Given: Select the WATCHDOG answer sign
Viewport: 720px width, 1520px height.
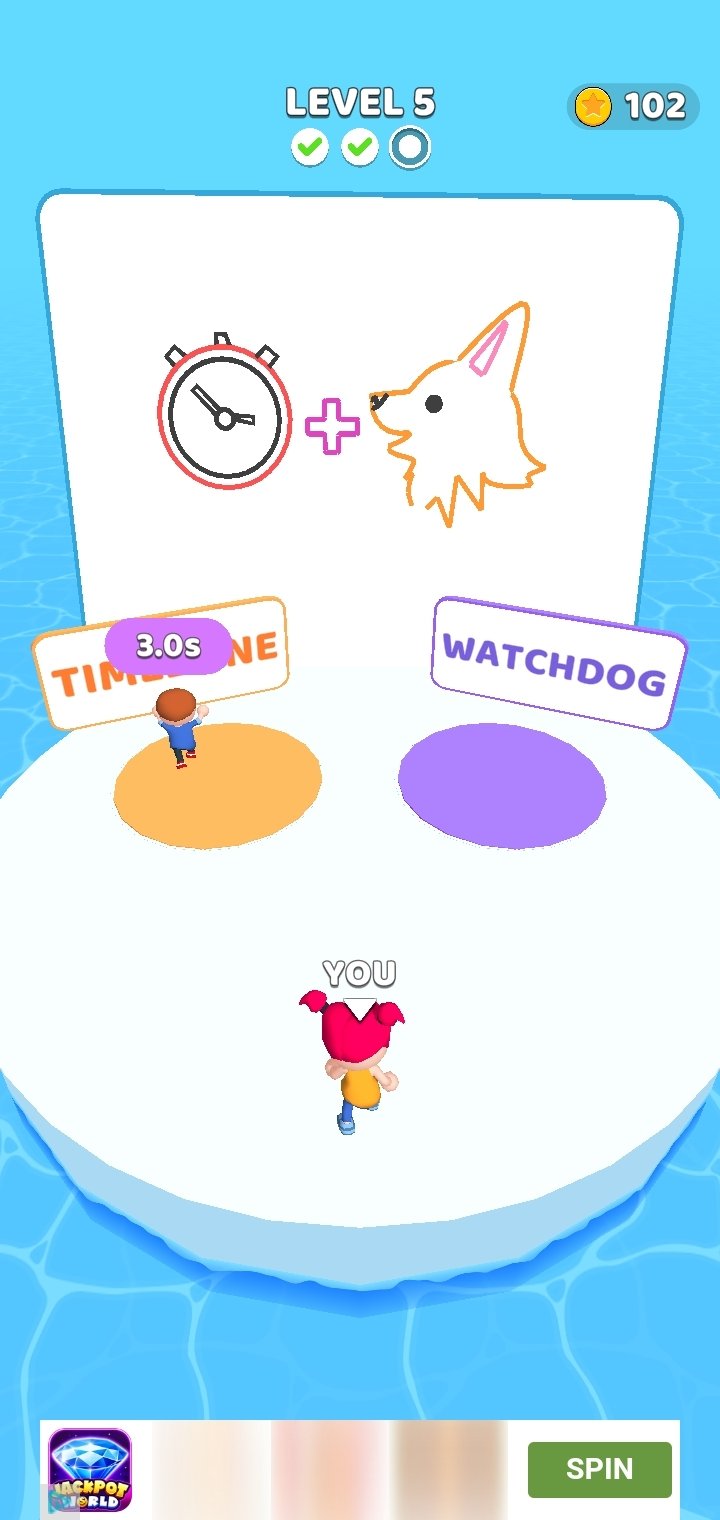Looking at the screenshot, I should pos(559,664).
